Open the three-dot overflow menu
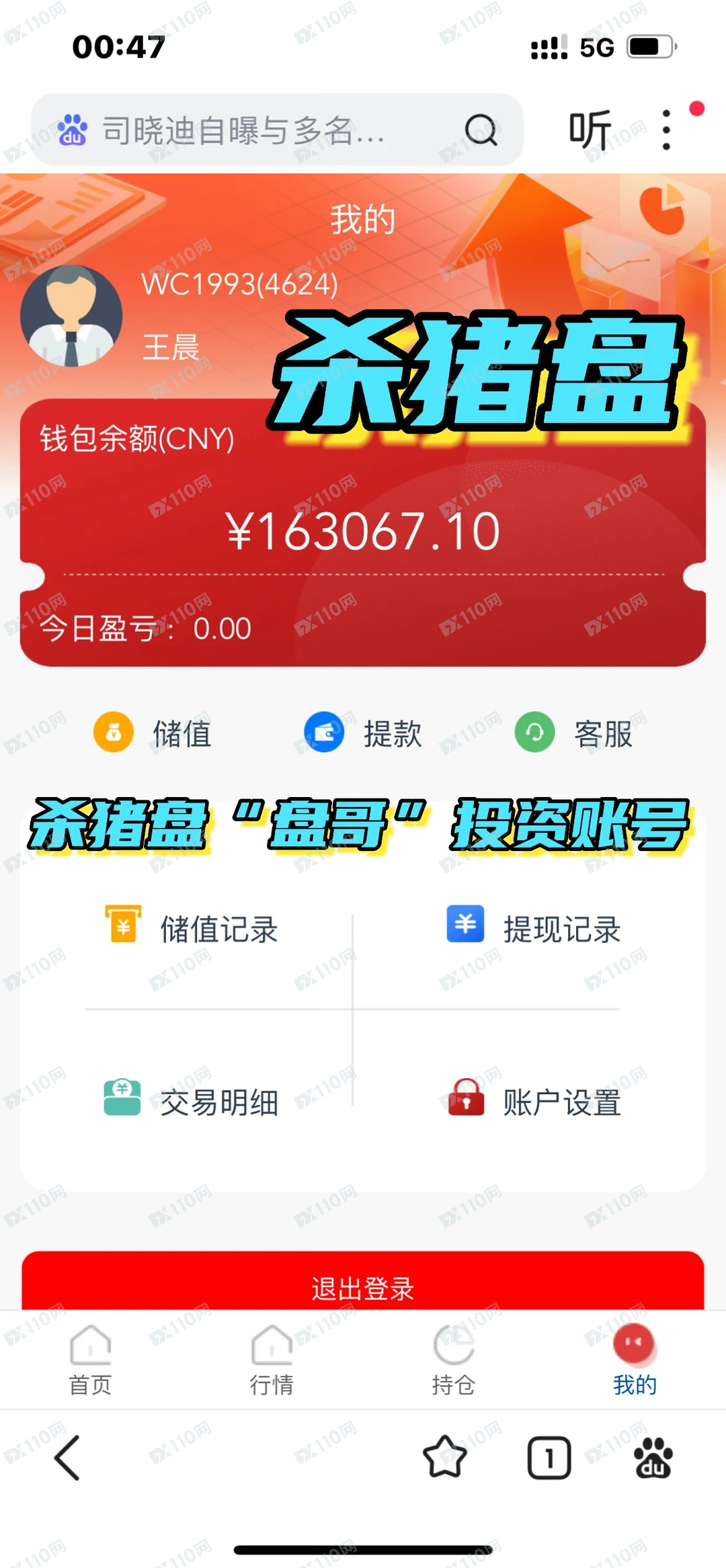The width and height of the screenshot is (726, 1568). (665, 128)
